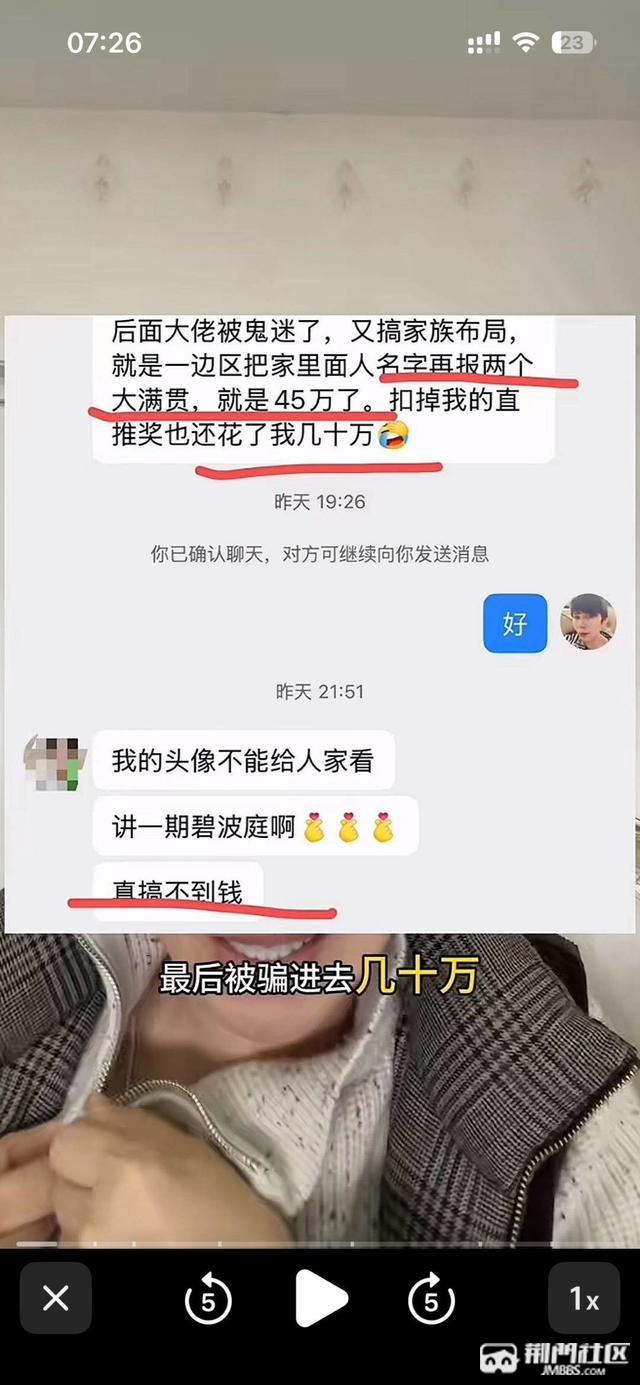640x1385 pixels.
Task: Rewind the video 5 seconds
Action: click(x=208, y=1300)
